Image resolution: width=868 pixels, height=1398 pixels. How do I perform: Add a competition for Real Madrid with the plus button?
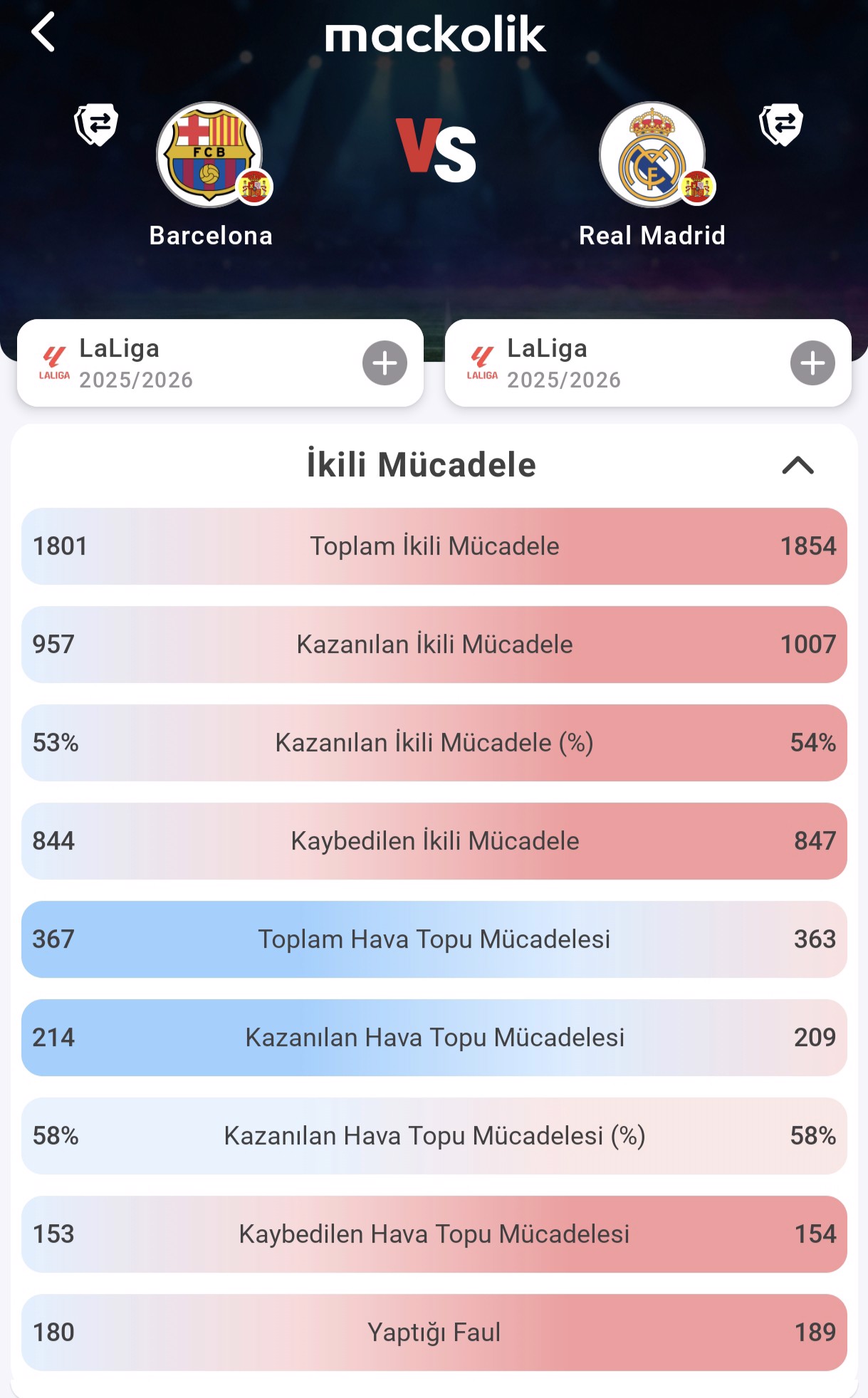coord(812,363)
